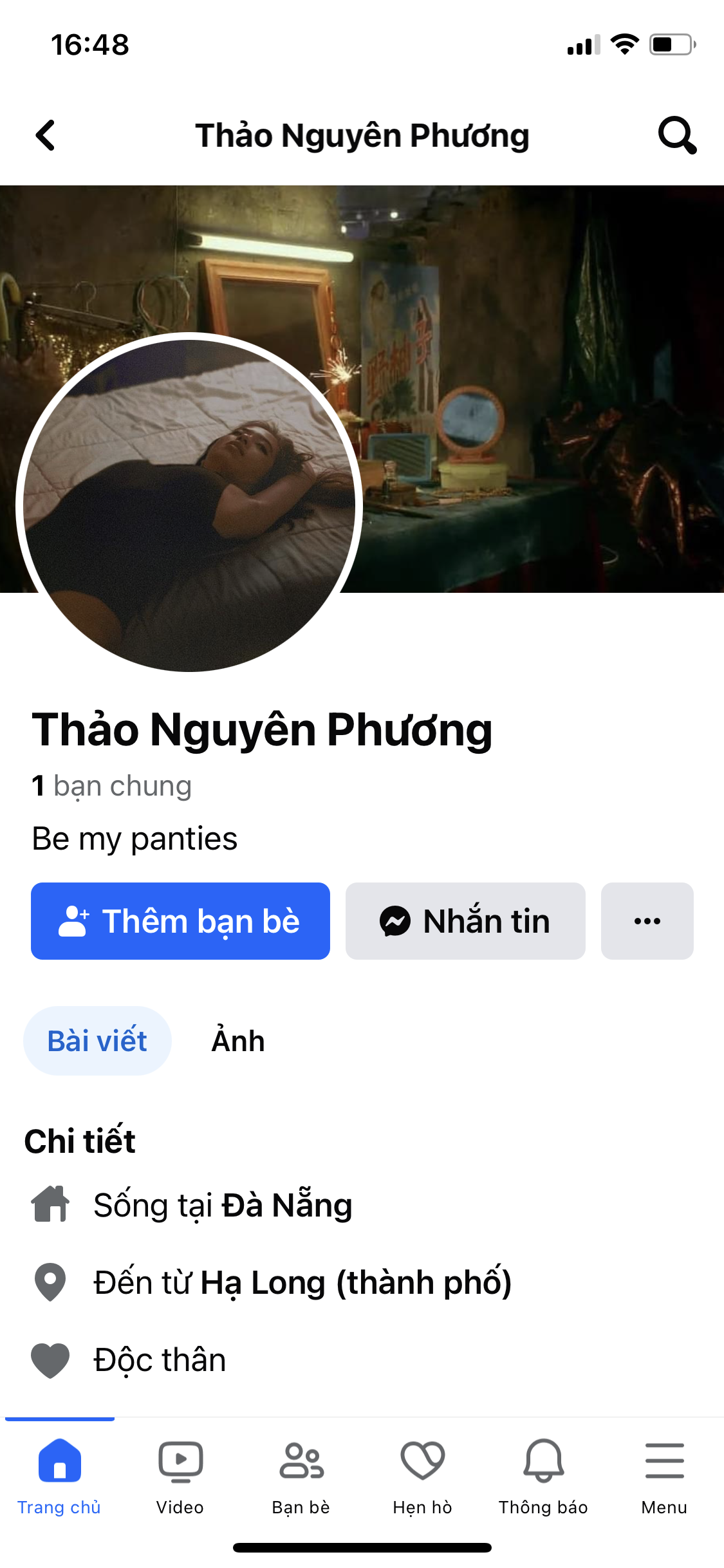Open Đà Nẵng current city link
The height and width of the screenshot is (1568, 724).
click(x=287, y=1205)
